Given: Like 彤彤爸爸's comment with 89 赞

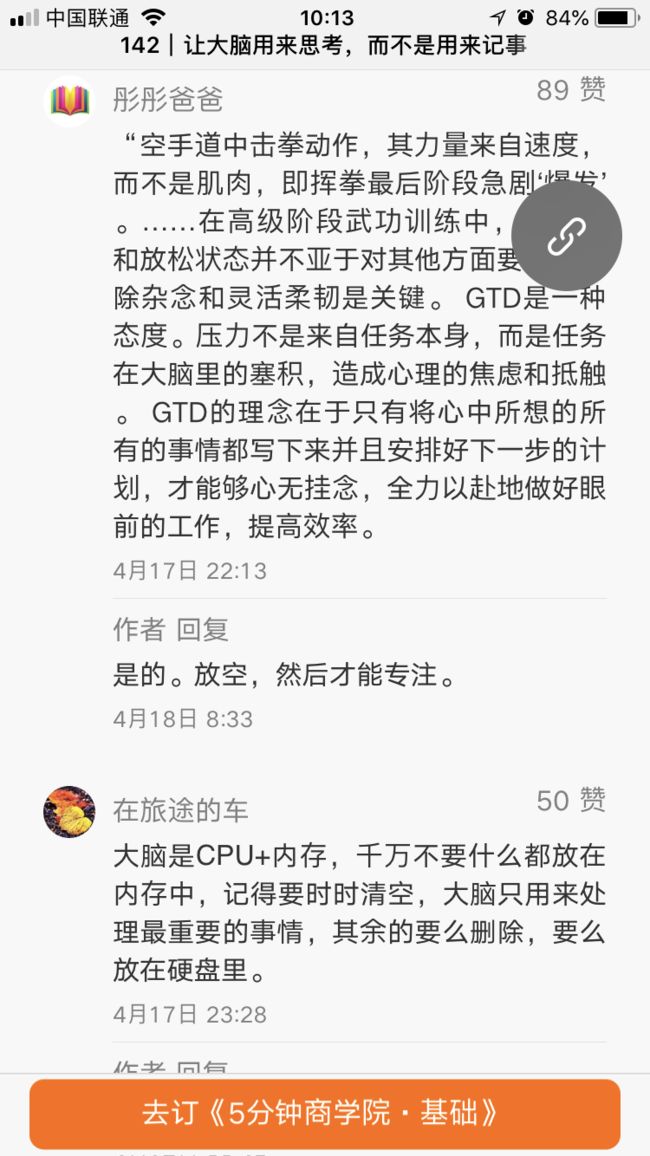Looking at the screenshot, I should (571, 90).
